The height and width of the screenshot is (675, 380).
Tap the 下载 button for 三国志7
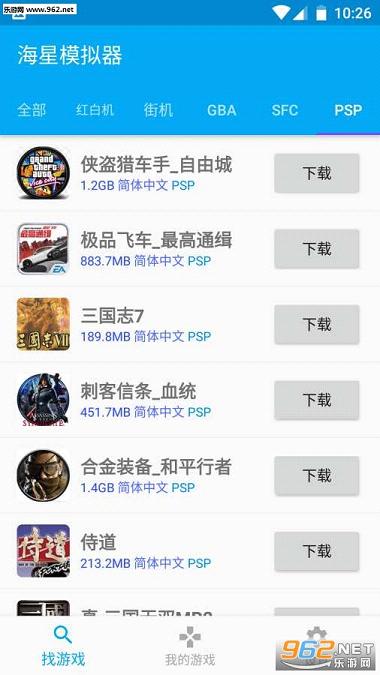pyautogui.click(x=317, y=325)
